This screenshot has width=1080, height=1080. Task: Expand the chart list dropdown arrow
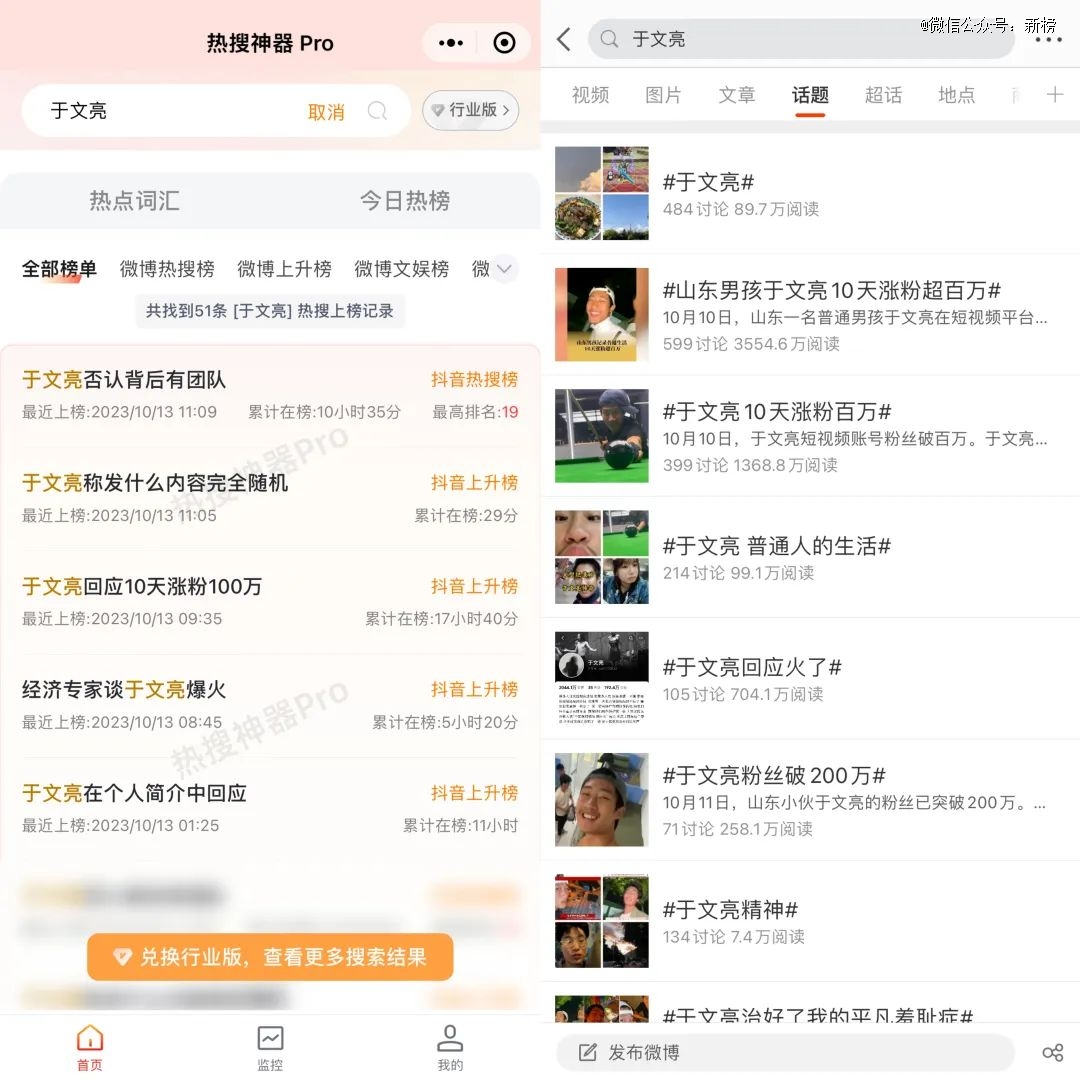pos(505,268)
